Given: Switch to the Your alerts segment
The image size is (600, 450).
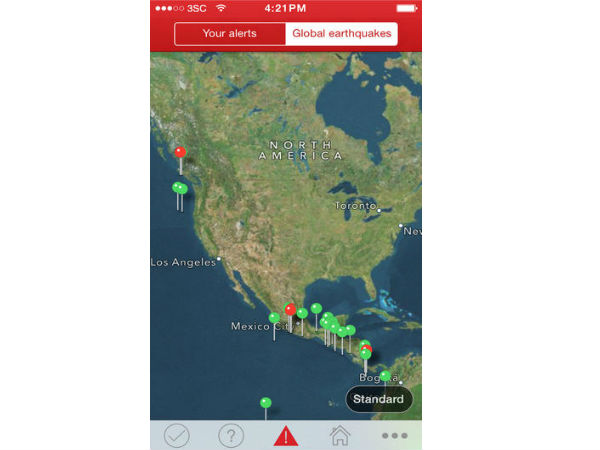Looking at the screenshot, I should click(229, 33).
